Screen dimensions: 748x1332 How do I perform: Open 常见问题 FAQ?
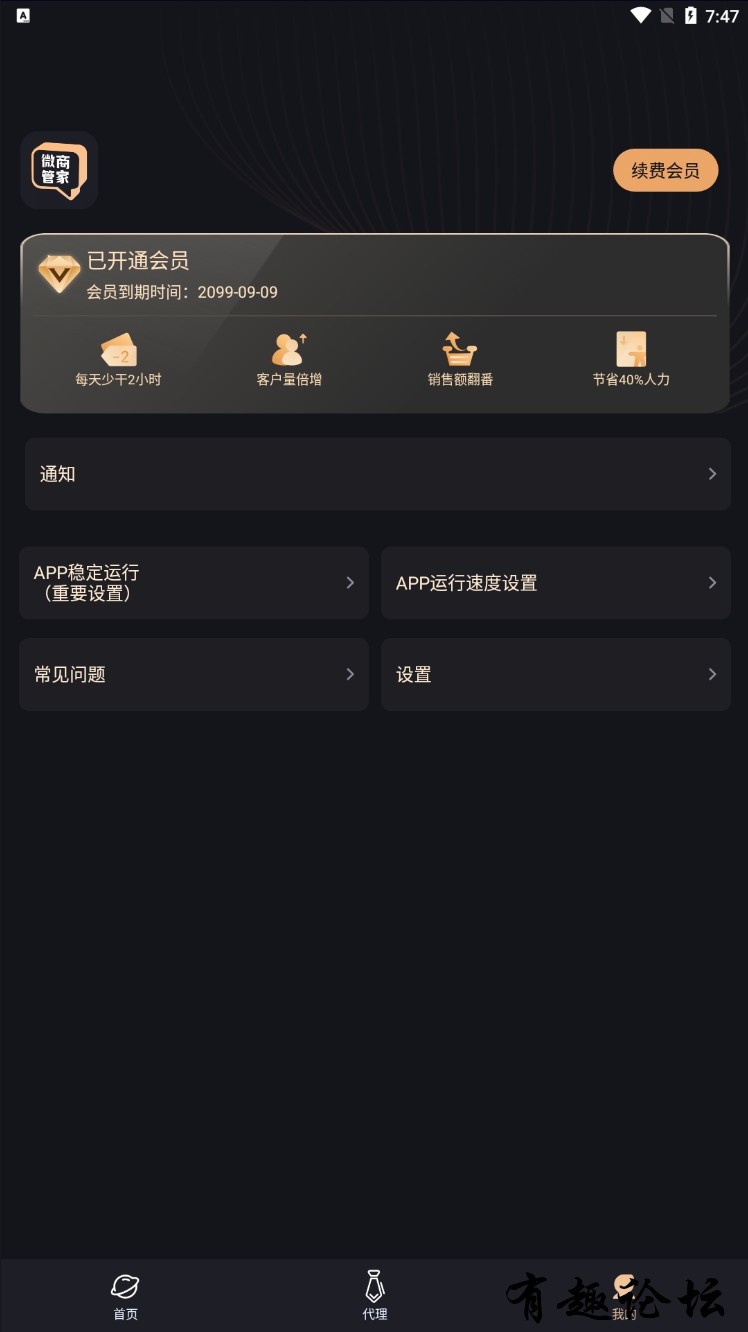194,675
